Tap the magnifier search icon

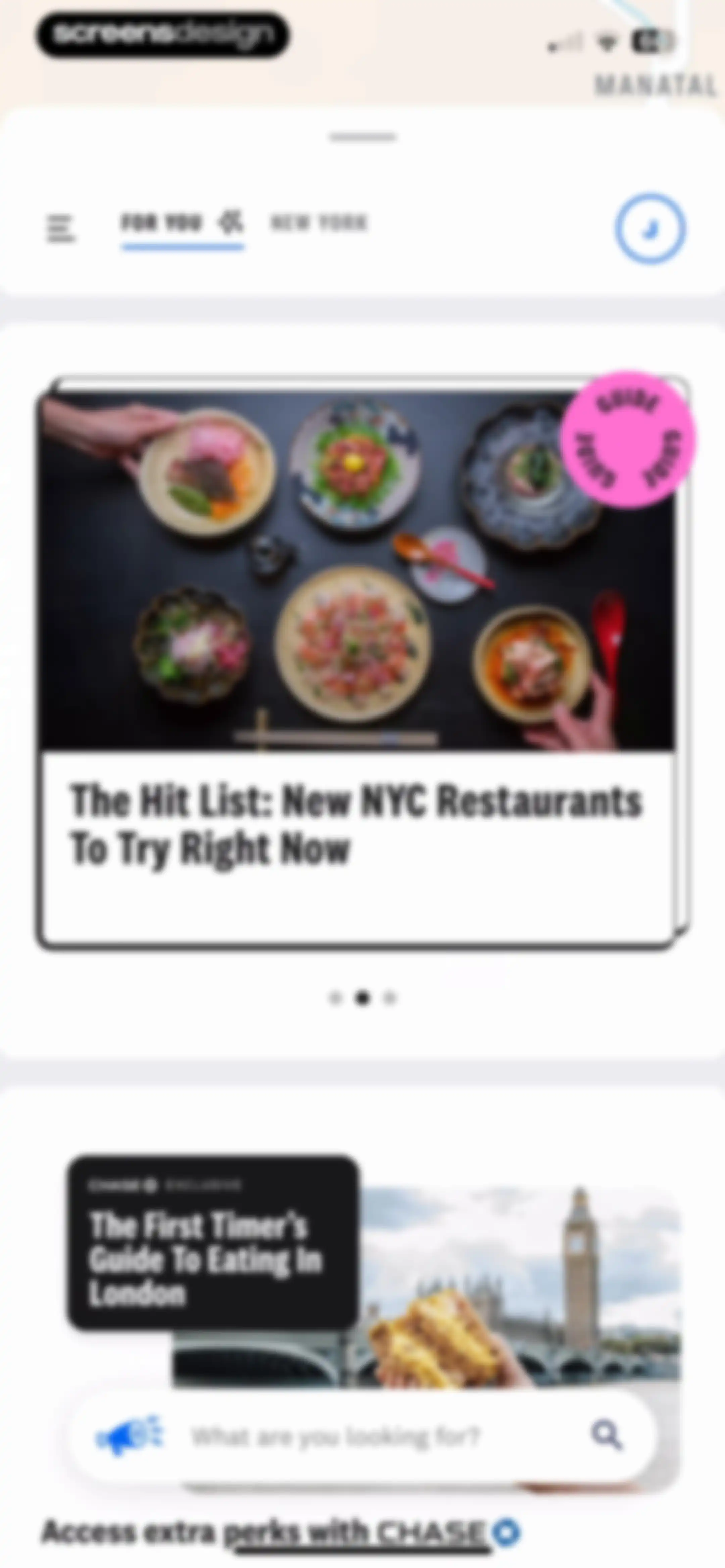point(607,1436)
